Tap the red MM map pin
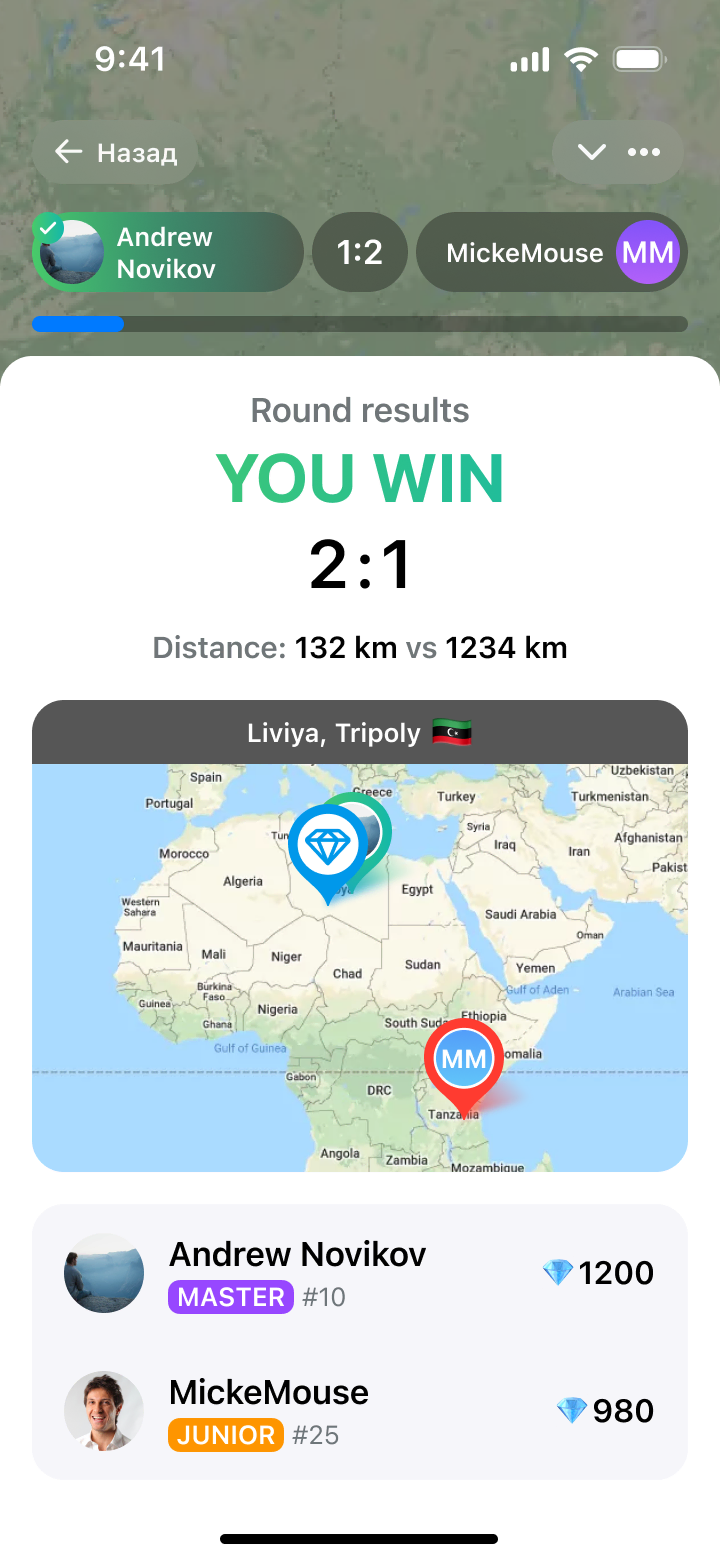The image size is (720, 1560). point(463,1061)
